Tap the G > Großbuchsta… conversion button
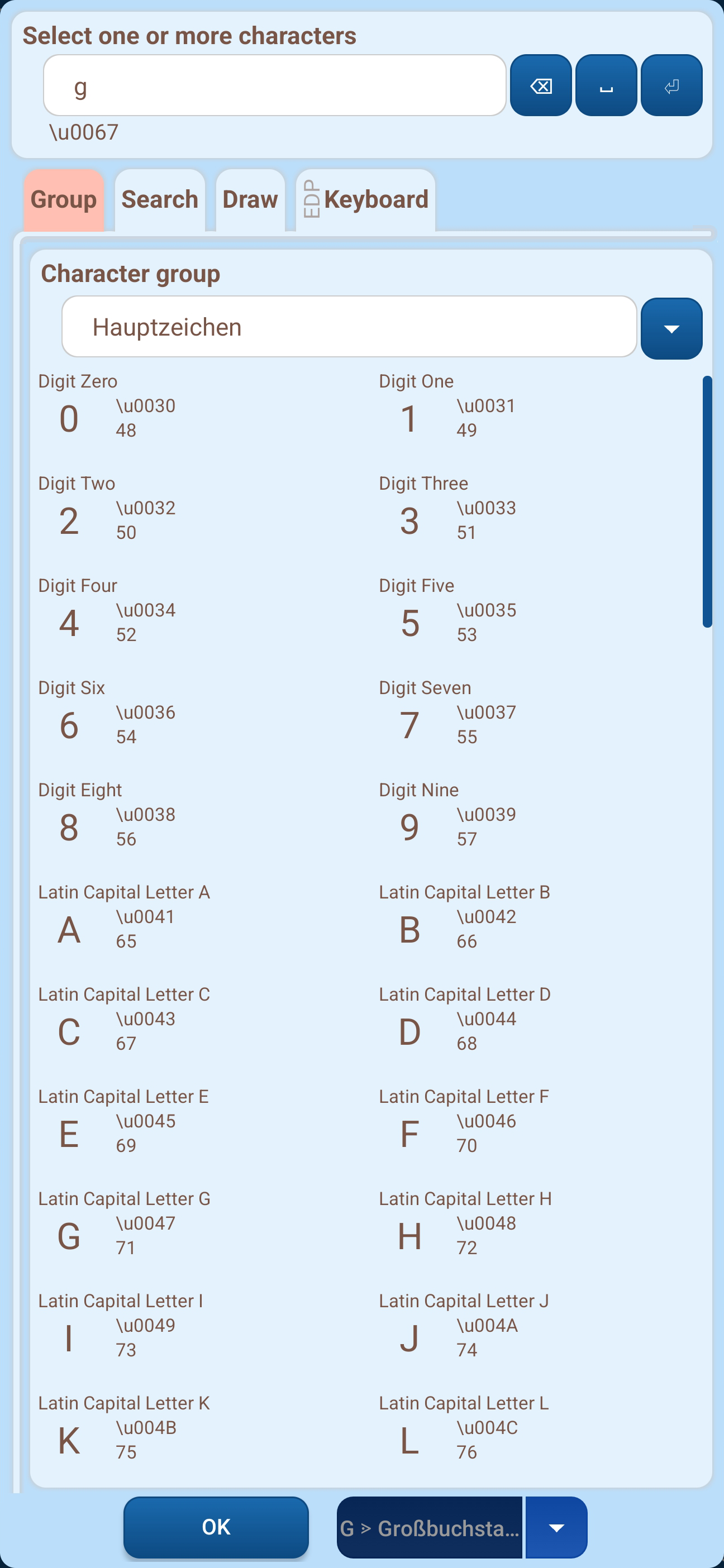This screenshot has width=724, height=1568. point(429,1527)
